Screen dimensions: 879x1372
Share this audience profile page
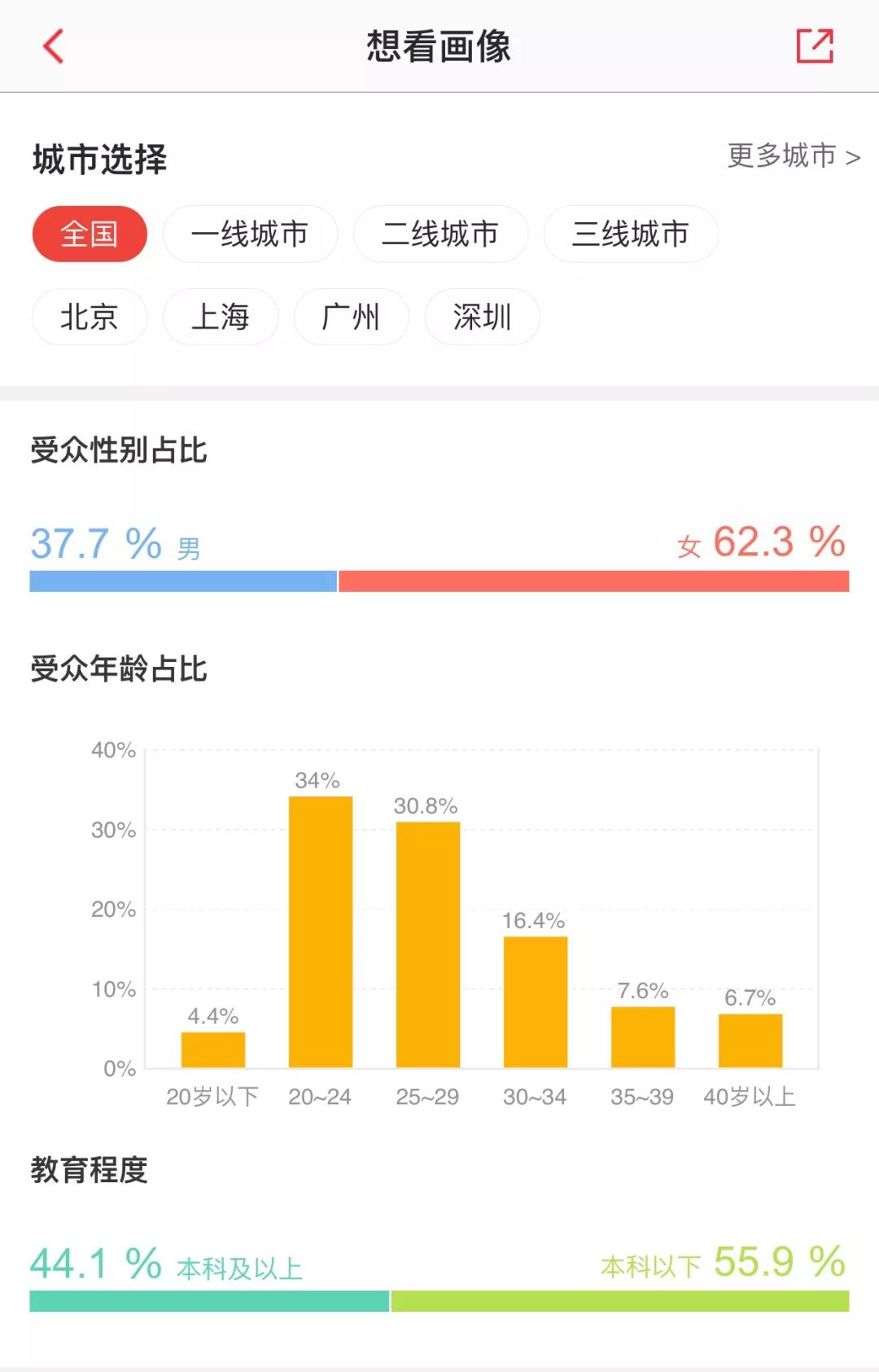(x=815, y=46)
